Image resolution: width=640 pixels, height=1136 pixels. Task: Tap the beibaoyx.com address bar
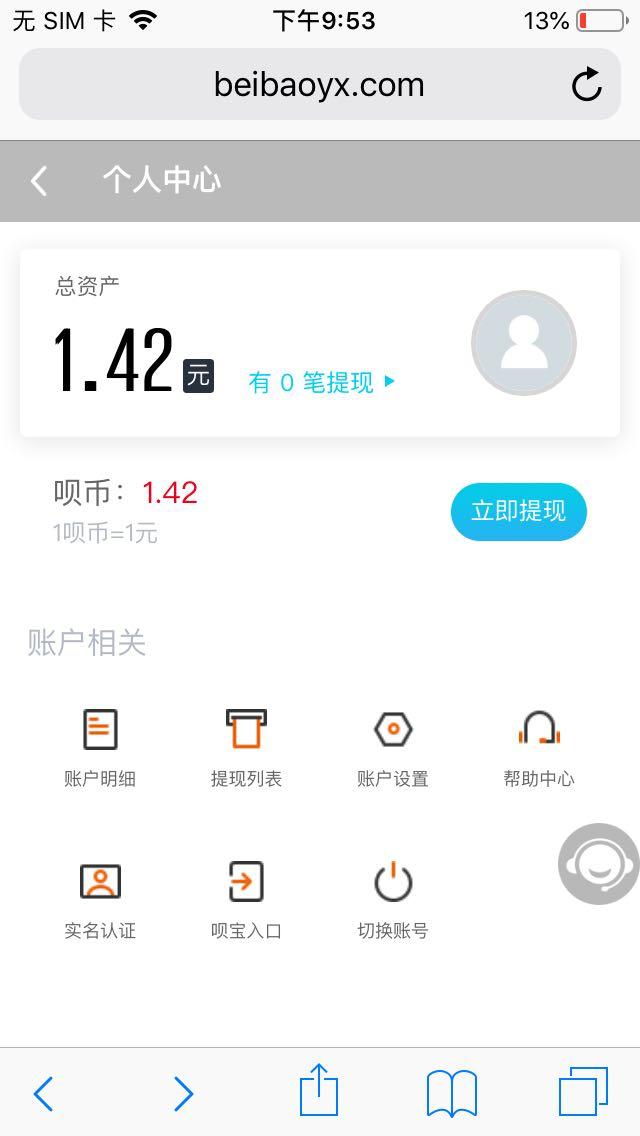(x=319, y=85)
